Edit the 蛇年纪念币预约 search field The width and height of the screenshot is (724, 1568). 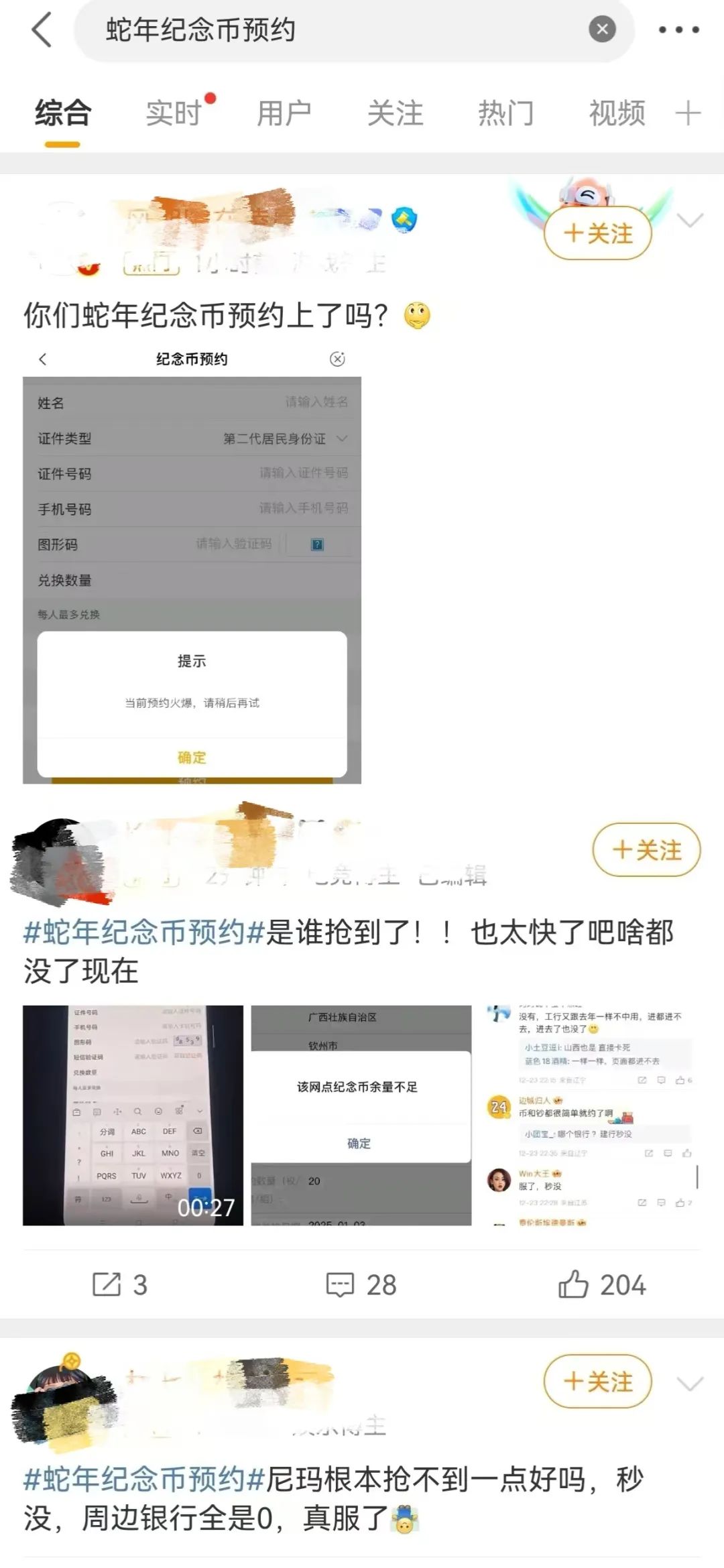click(335, 30)
